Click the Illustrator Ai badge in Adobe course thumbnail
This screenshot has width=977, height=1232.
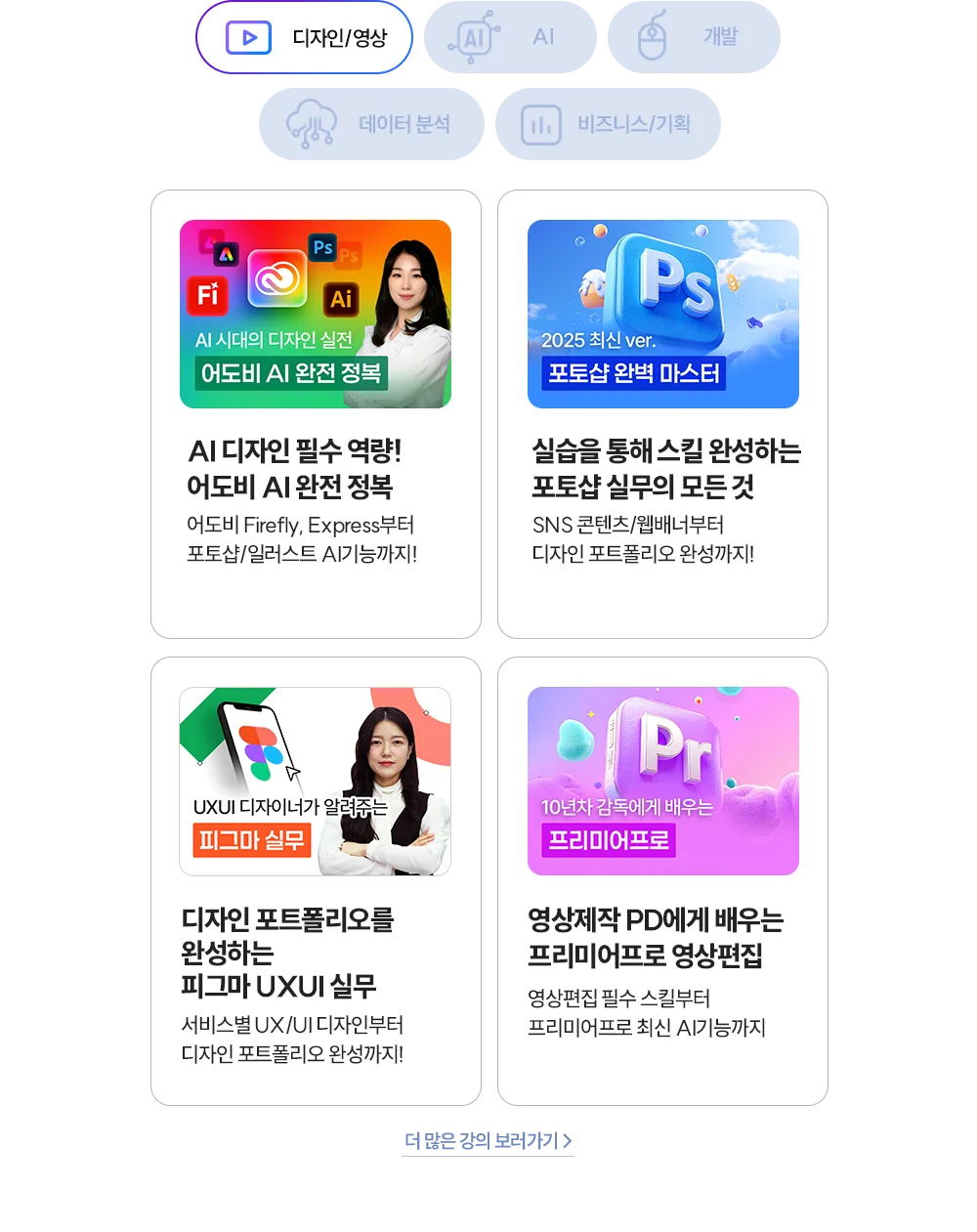(x=340, y=298)
